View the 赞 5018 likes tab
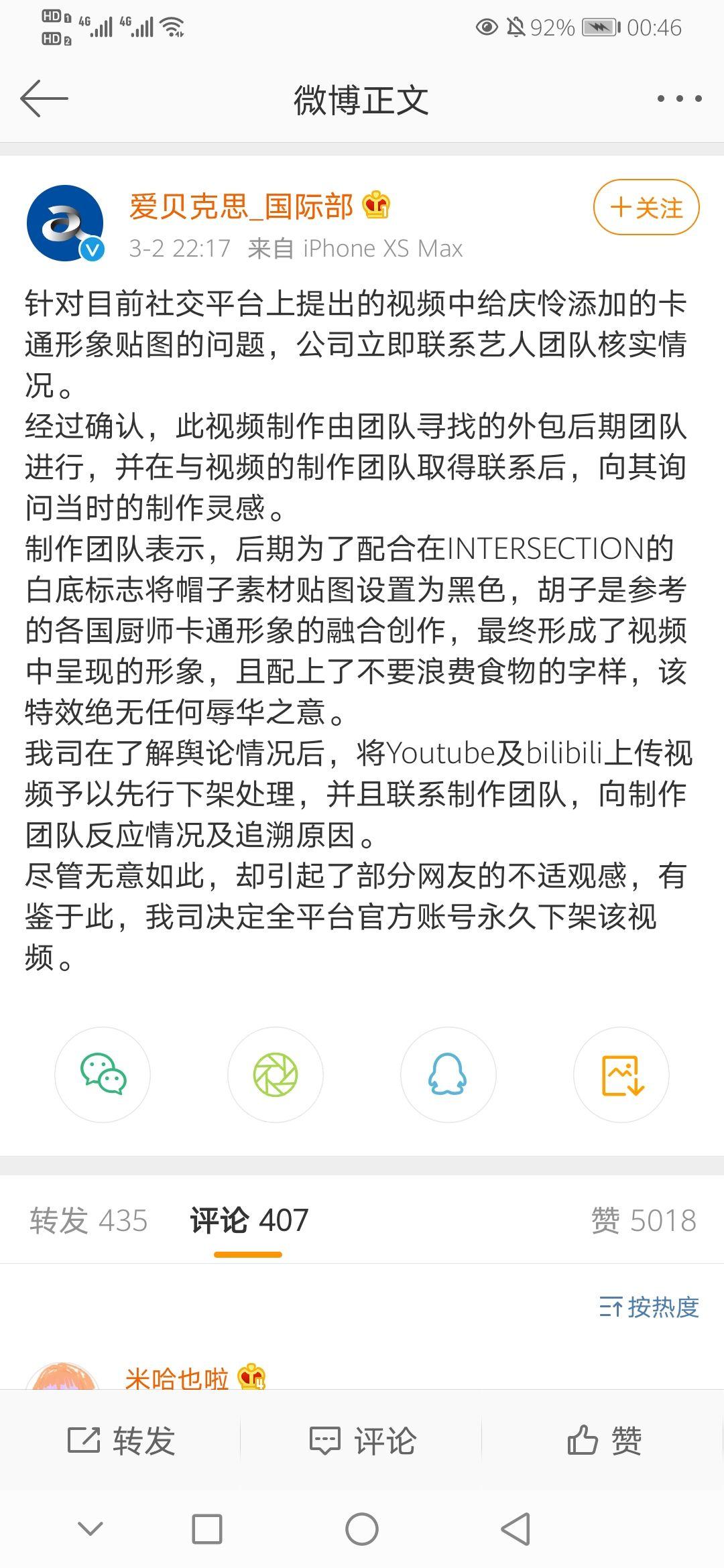This screenshot has height=1568, width=724. [644, 1220]
